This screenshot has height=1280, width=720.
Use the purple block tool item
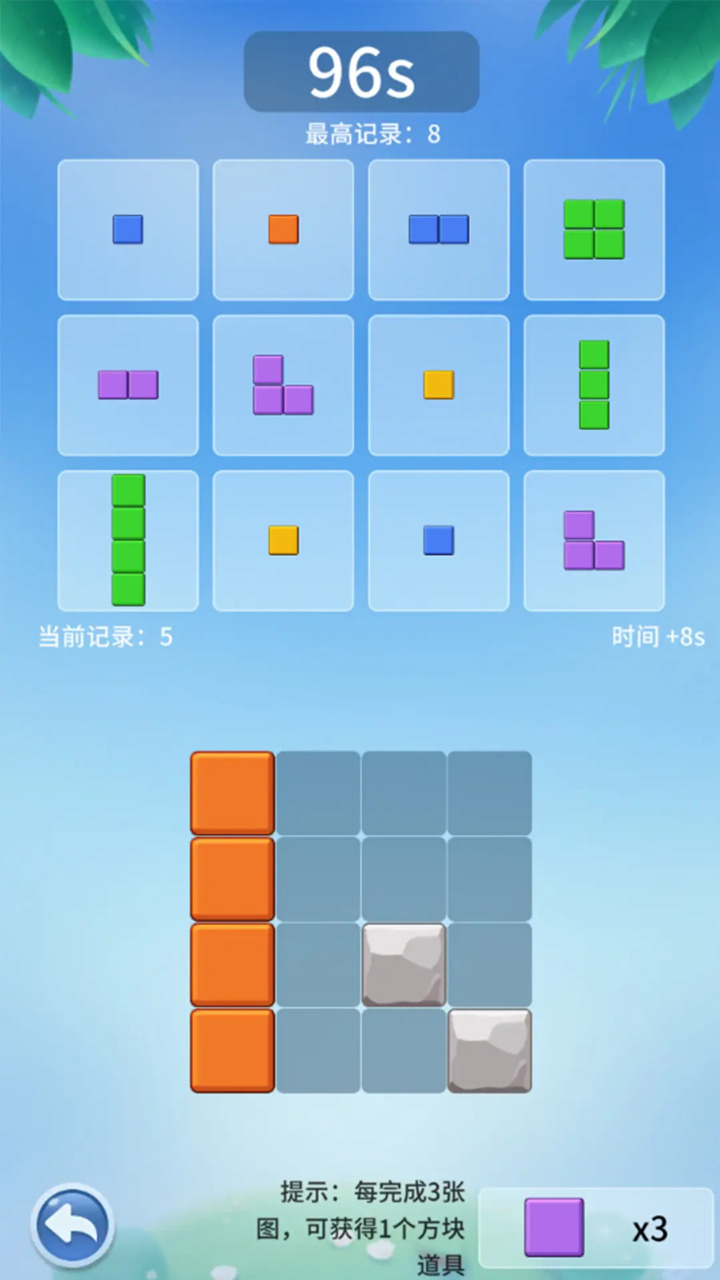[554, 1227]
